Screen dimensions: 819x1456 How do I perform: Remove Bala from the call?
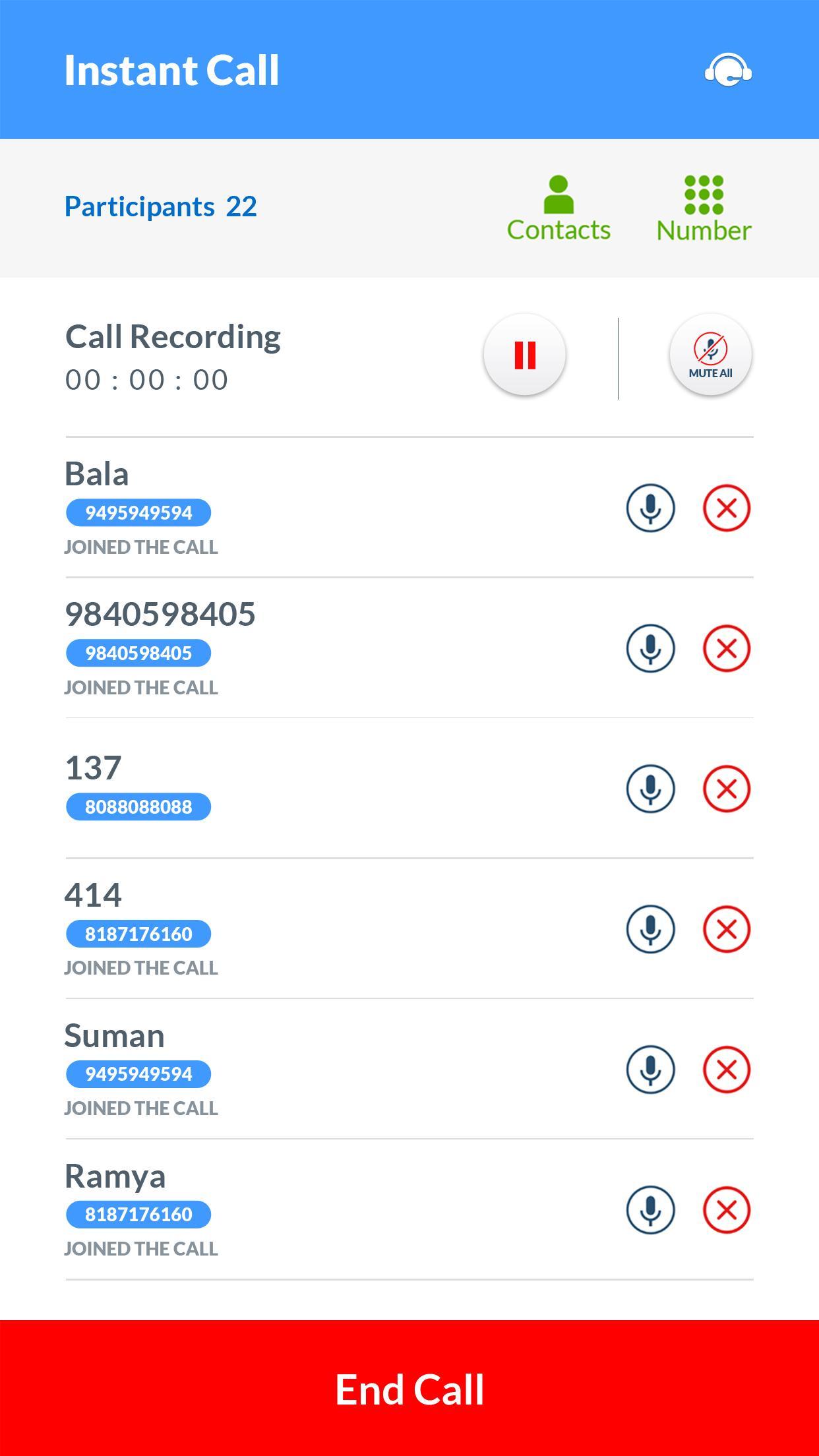[x=727, y=508]
